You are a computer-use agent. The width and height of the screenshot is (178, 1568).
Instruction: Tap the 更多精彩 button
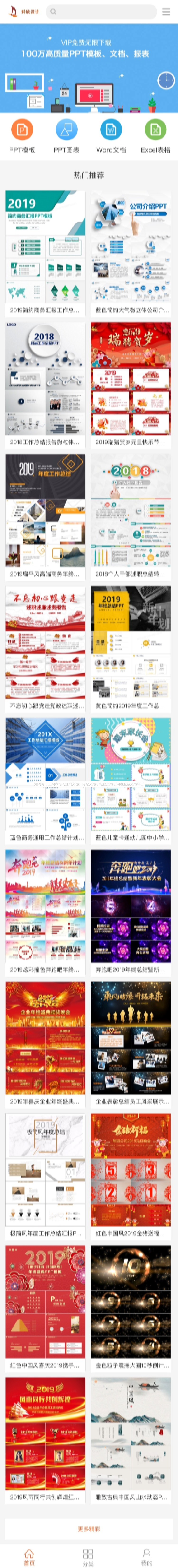coord(89,1528)
